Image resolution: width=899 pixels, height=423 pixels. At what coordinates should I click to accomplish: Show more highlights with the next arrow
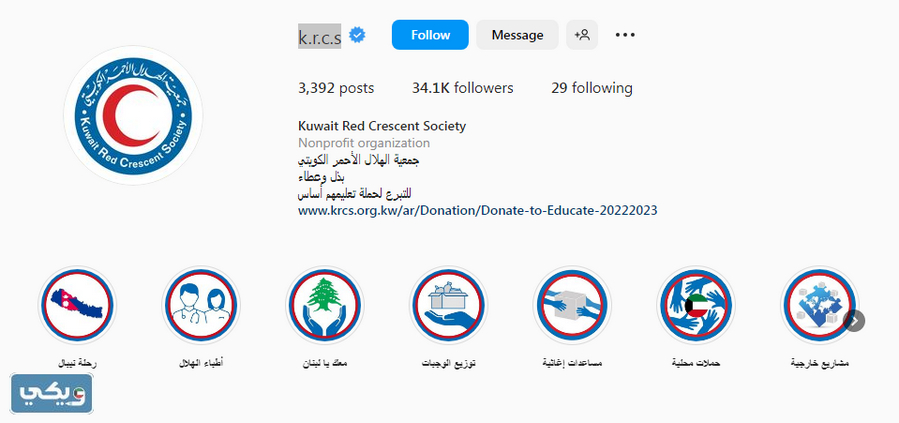coord(854,320)
